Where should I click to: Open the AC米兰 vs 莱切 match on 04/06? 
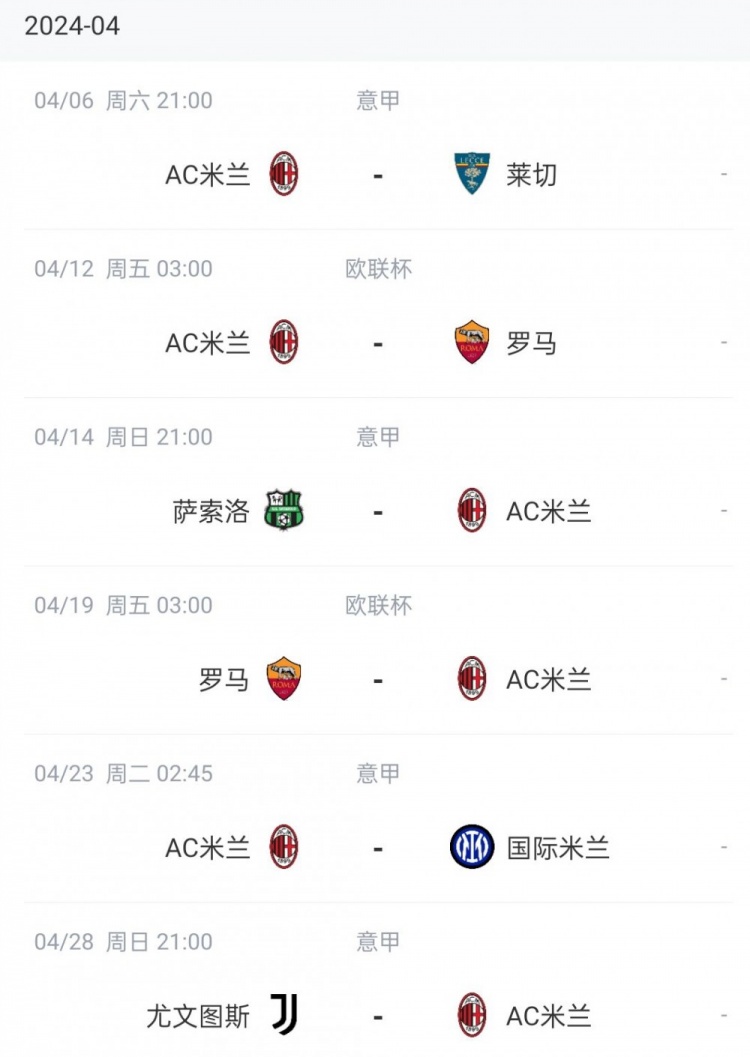coord(378,175)
